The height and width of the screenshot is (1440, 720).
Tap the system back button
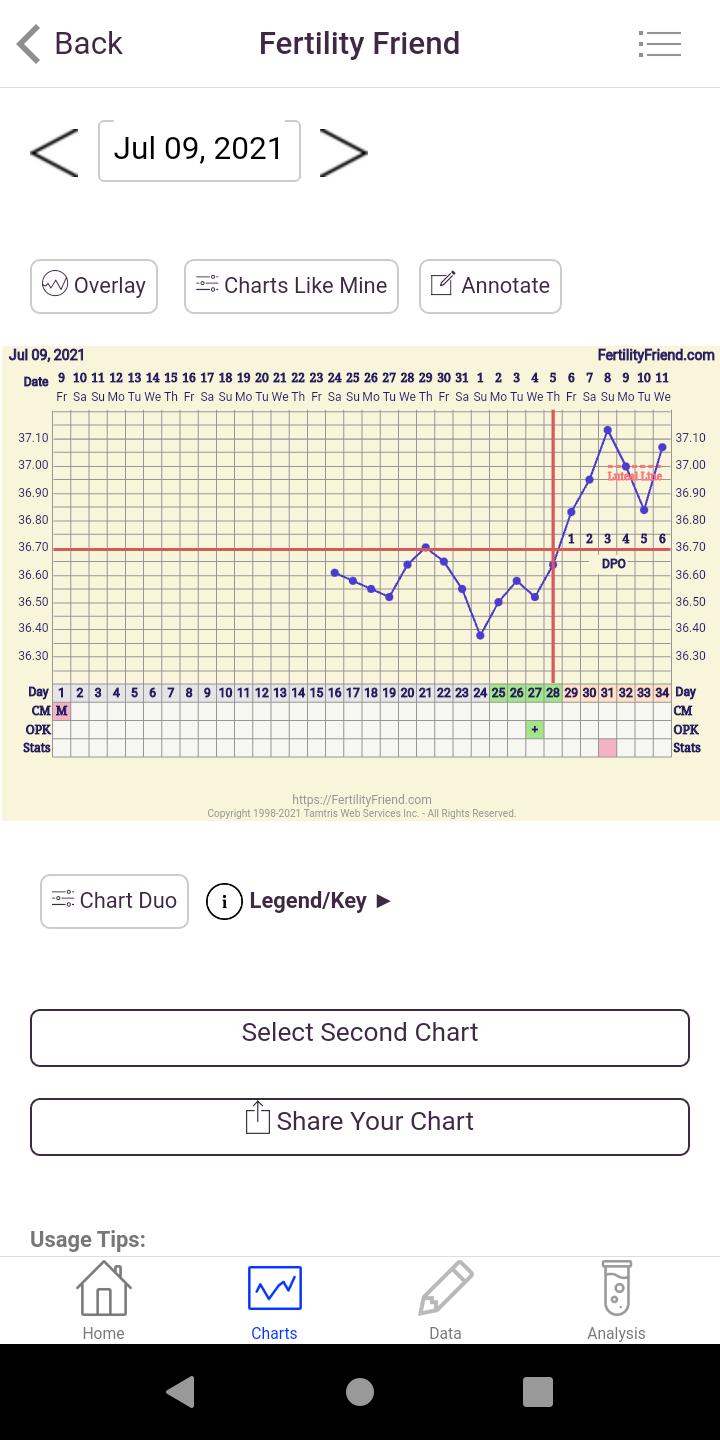tap(181, 1391)
